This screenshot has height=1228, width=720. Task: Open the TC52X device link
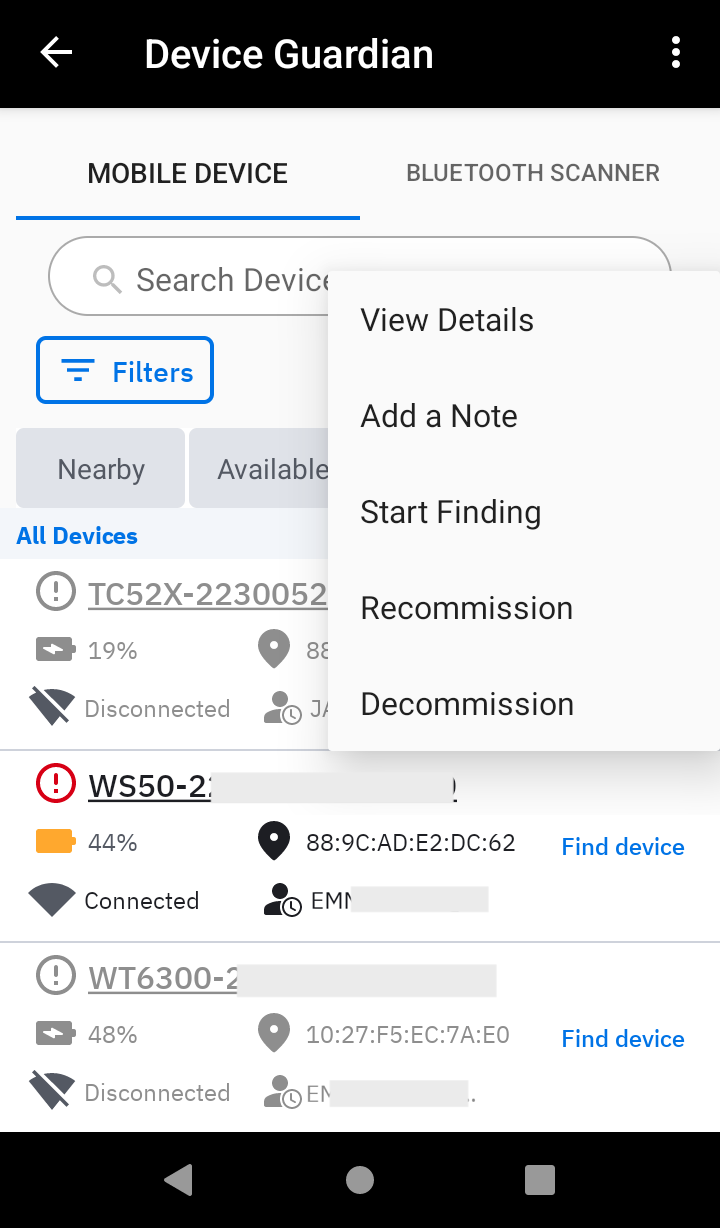coord(207,595)
